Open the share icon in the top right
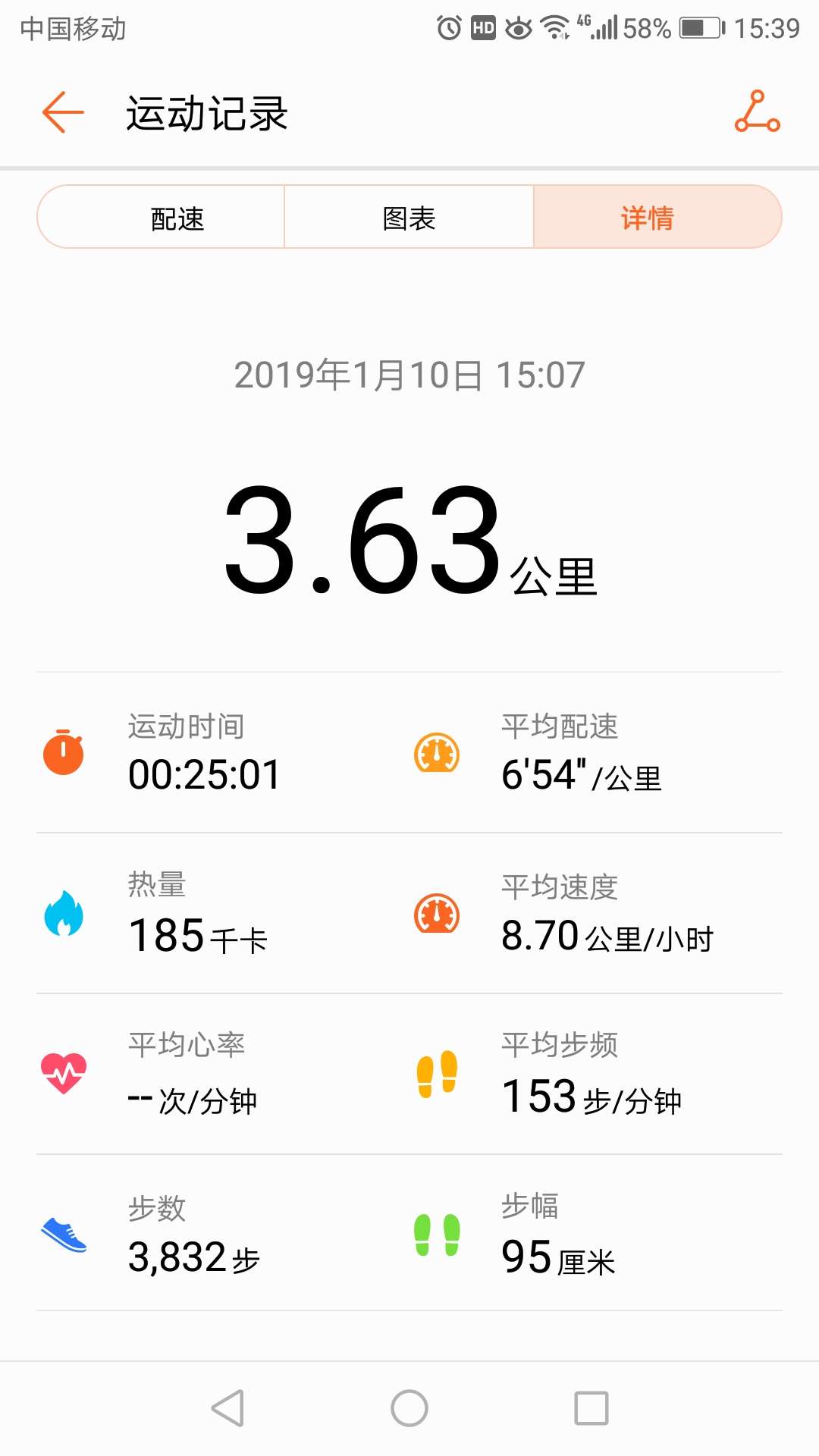Image resolution: width=819 pixels, height=1456 pixels. [756, 112]
